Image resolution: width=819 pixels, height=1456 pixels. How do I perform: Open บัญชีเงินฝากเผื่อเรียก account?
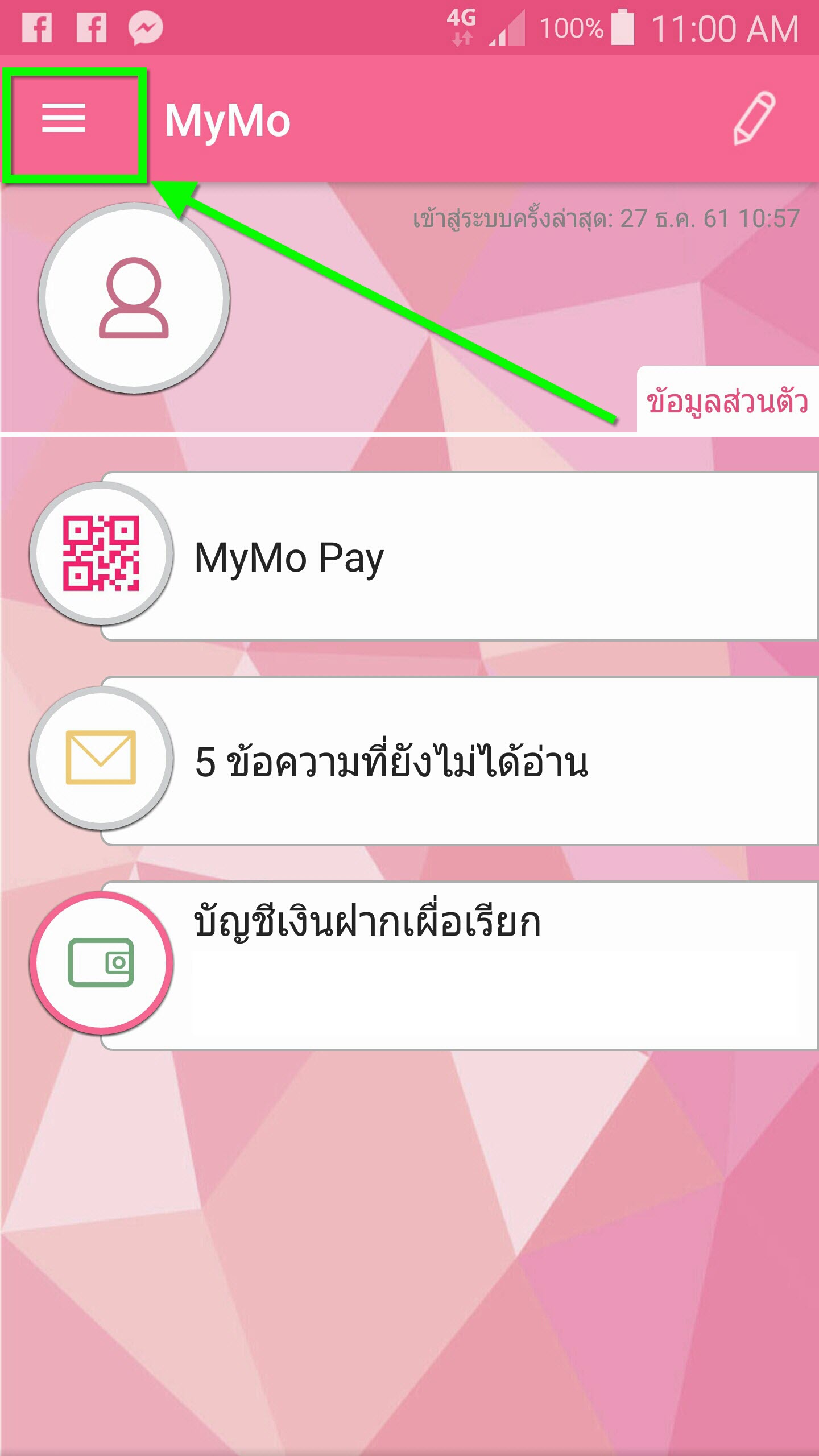tap(432, 965)
